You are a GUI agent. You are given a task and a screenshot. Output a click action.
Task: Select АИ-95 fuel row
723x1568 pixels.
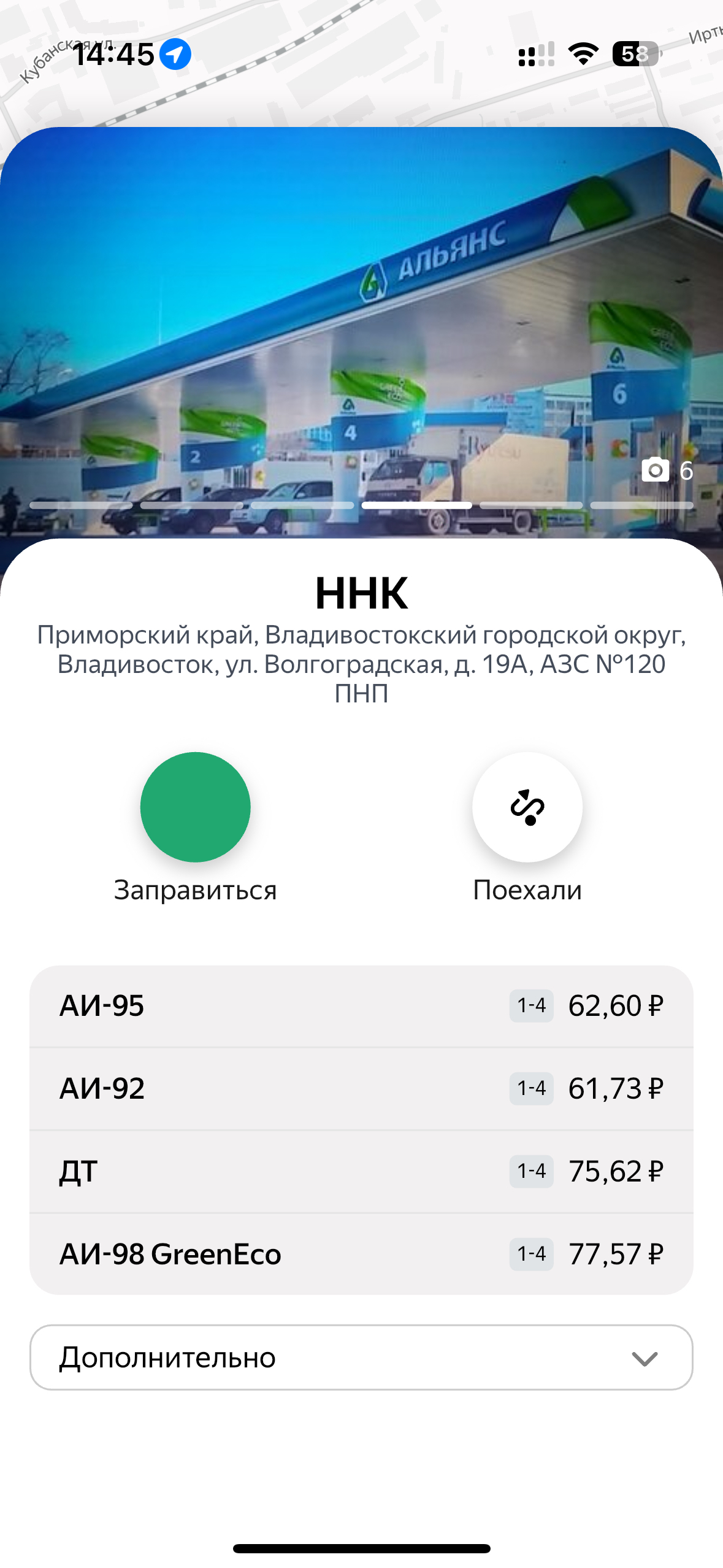(361, 1005)
